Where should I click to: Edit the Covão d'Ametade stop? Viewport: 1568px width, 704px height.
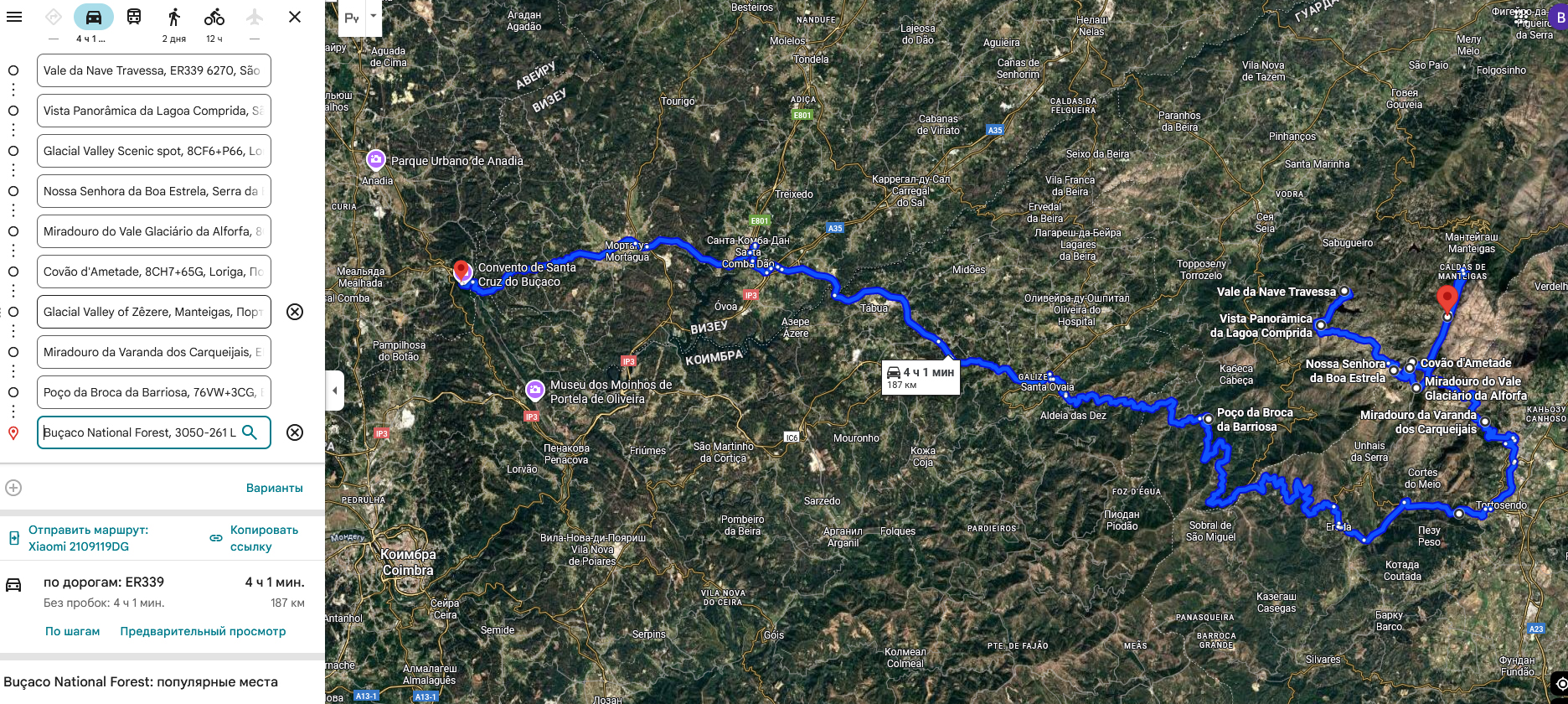click(153, 272)
